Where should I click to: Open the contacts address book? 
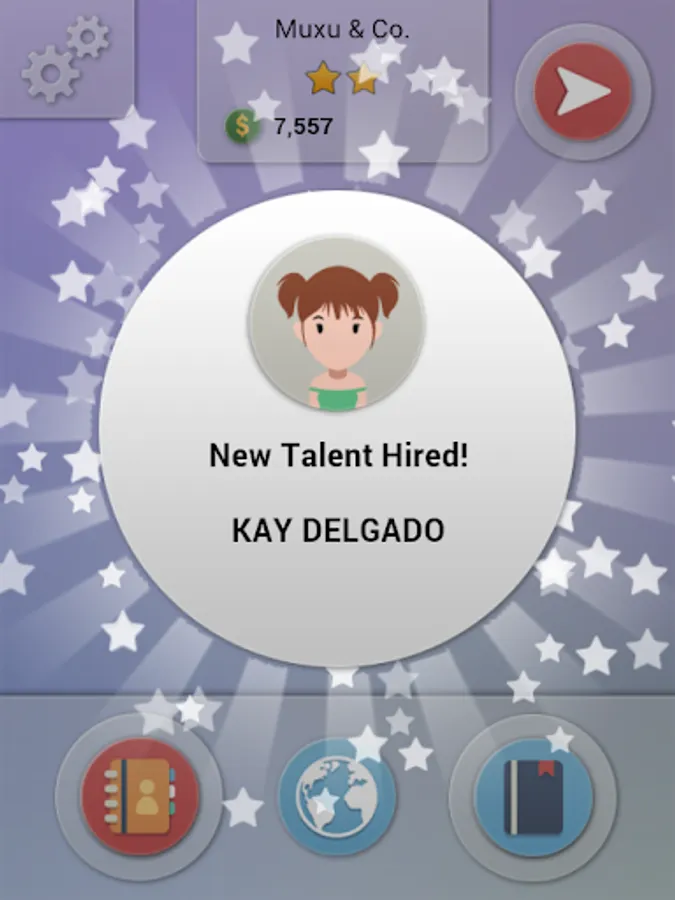point(140,796)
